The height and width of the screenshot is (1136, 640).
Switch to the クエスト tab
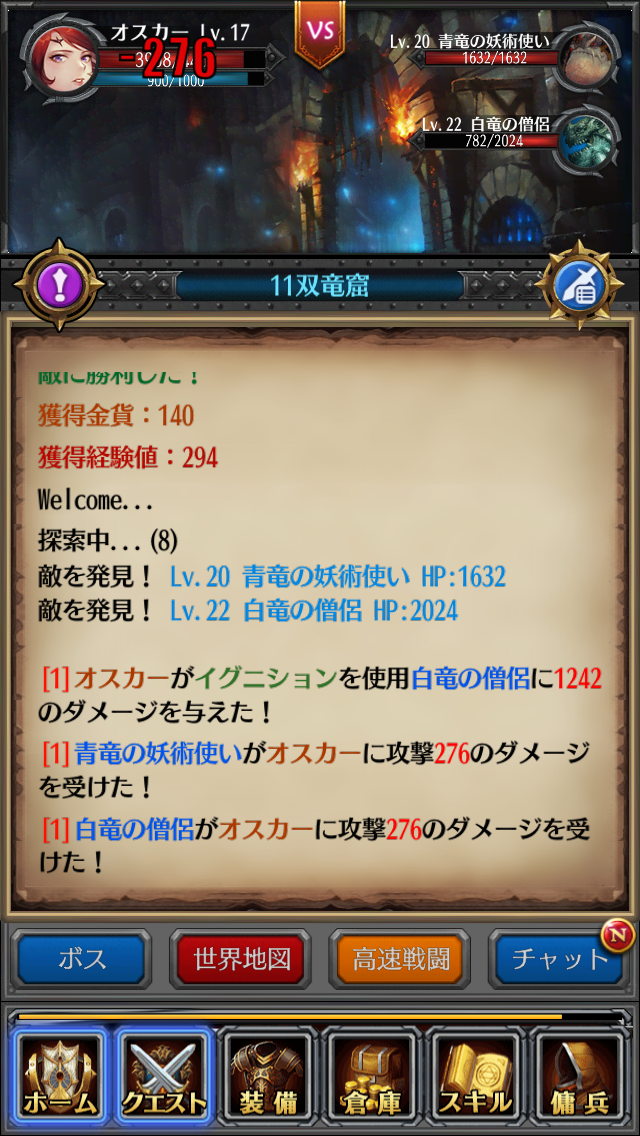click(163, 1074)
